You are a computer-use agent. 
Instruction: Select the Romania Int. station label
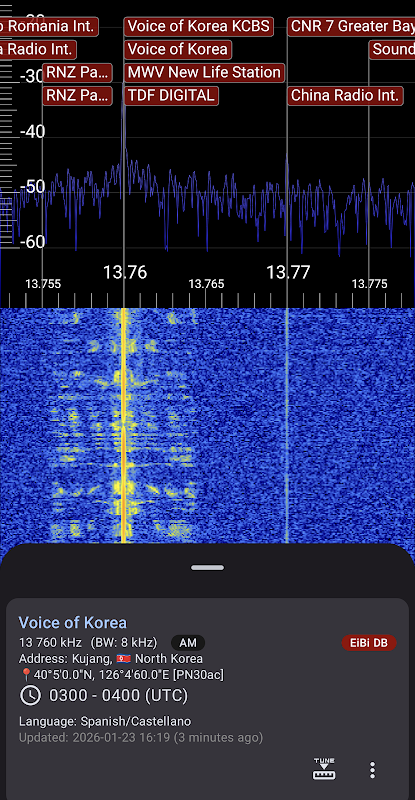[x=49, y=26]
